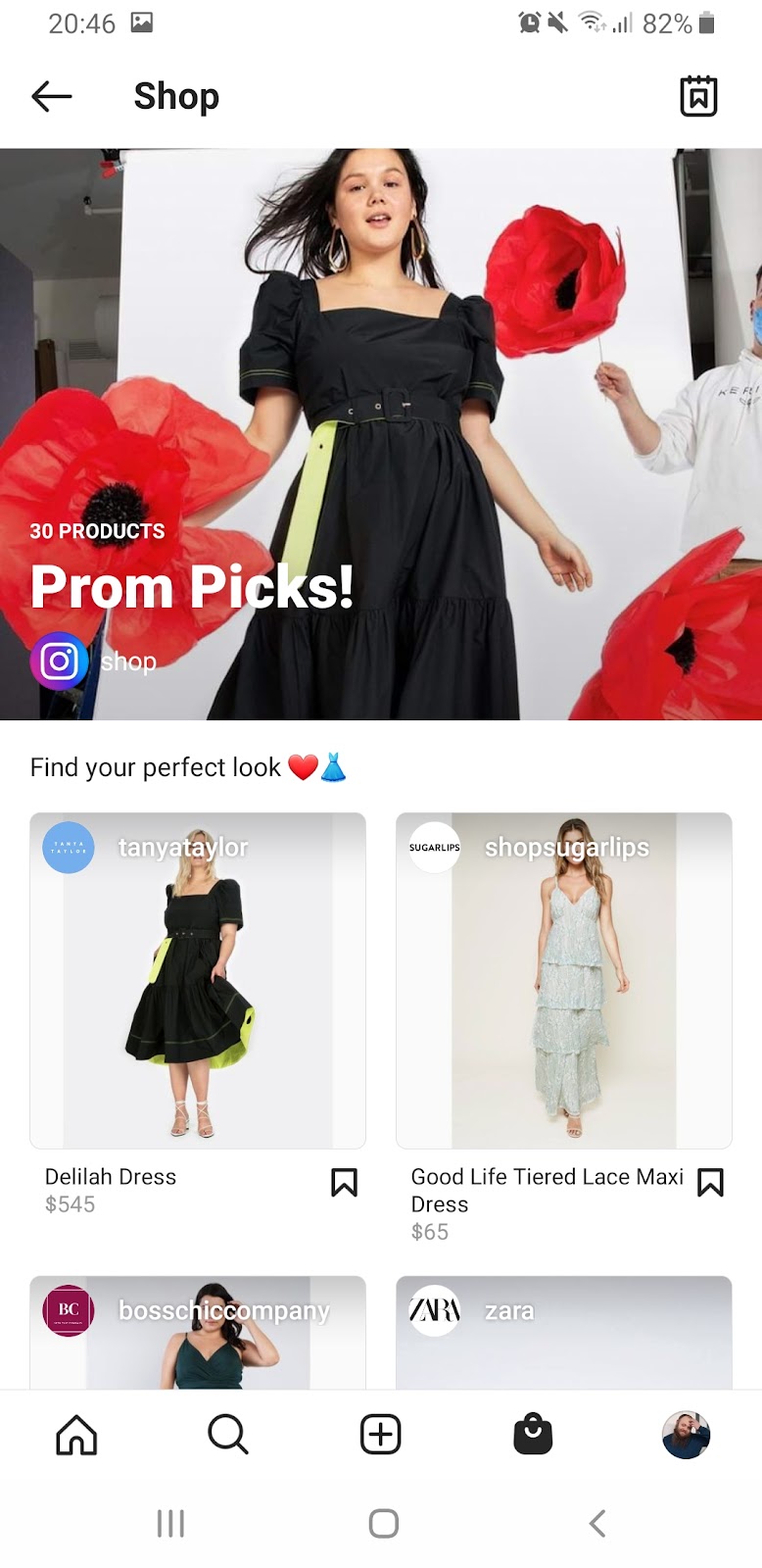Switch to the Home tab
The width and height of the screenshot is (762, 1568).
coord(76,1436)
